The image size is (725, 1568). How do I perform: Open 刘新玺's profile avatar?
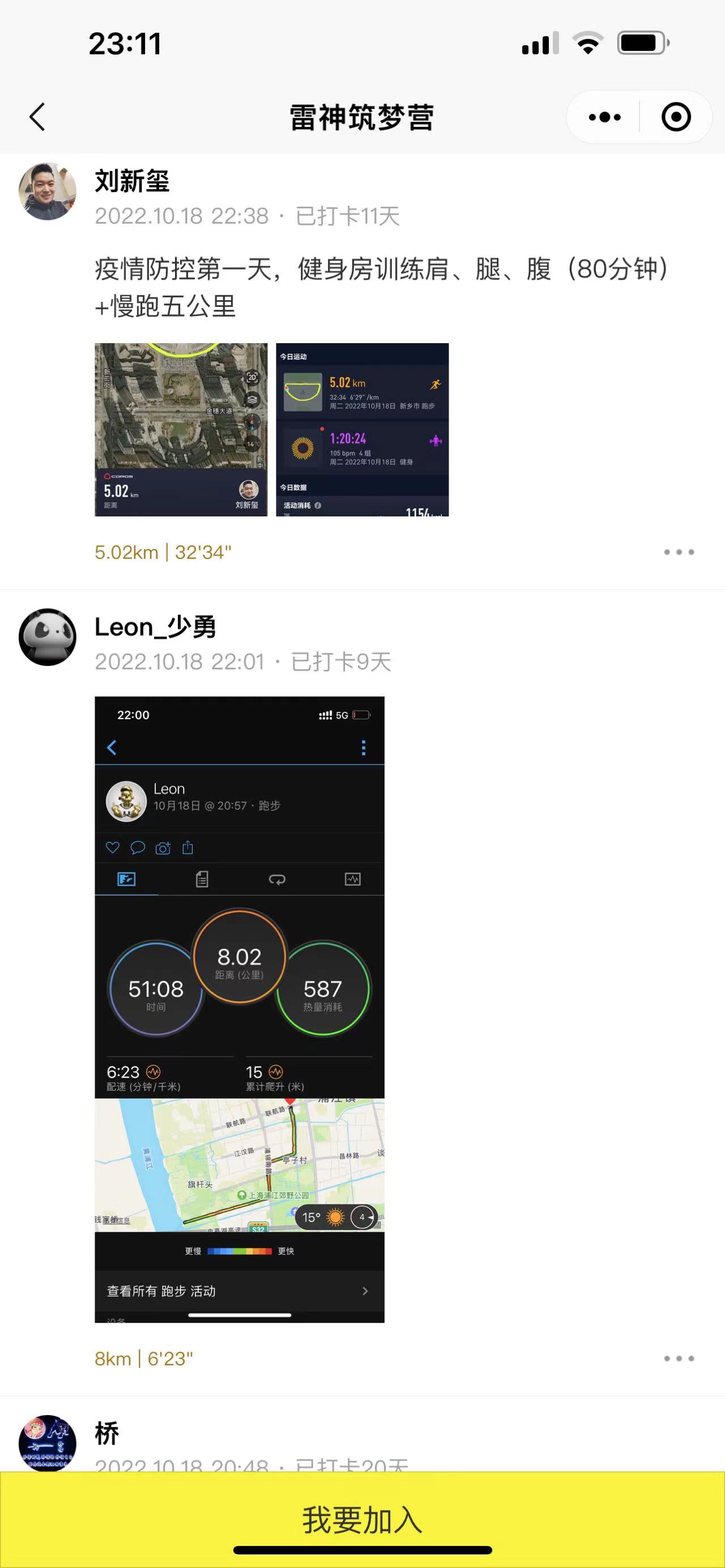pyautogui.click(x=48, y=191)
